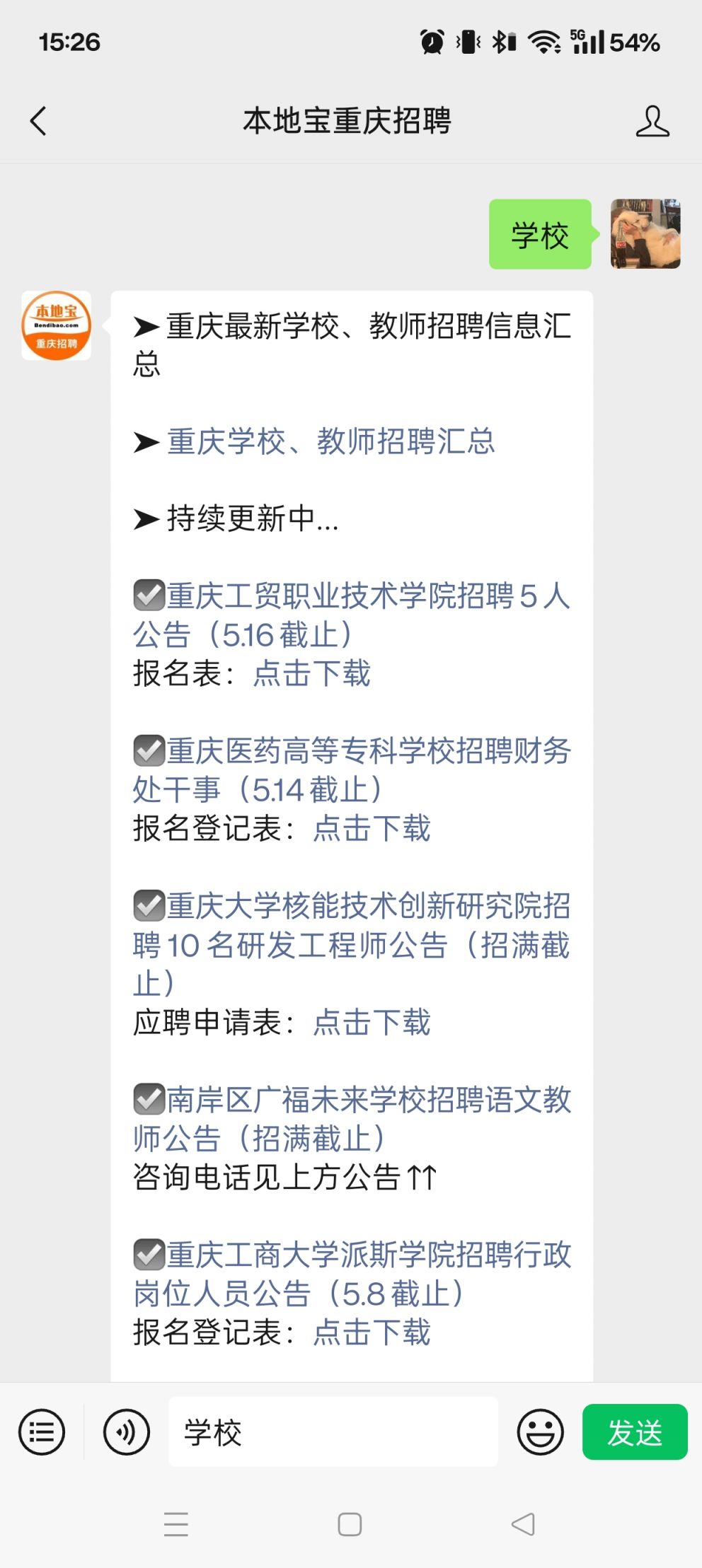Open 重庆医药高等专科学校招聘财务处干事 link
This screenshot has width=702, height=1568.
click(352, 770)
